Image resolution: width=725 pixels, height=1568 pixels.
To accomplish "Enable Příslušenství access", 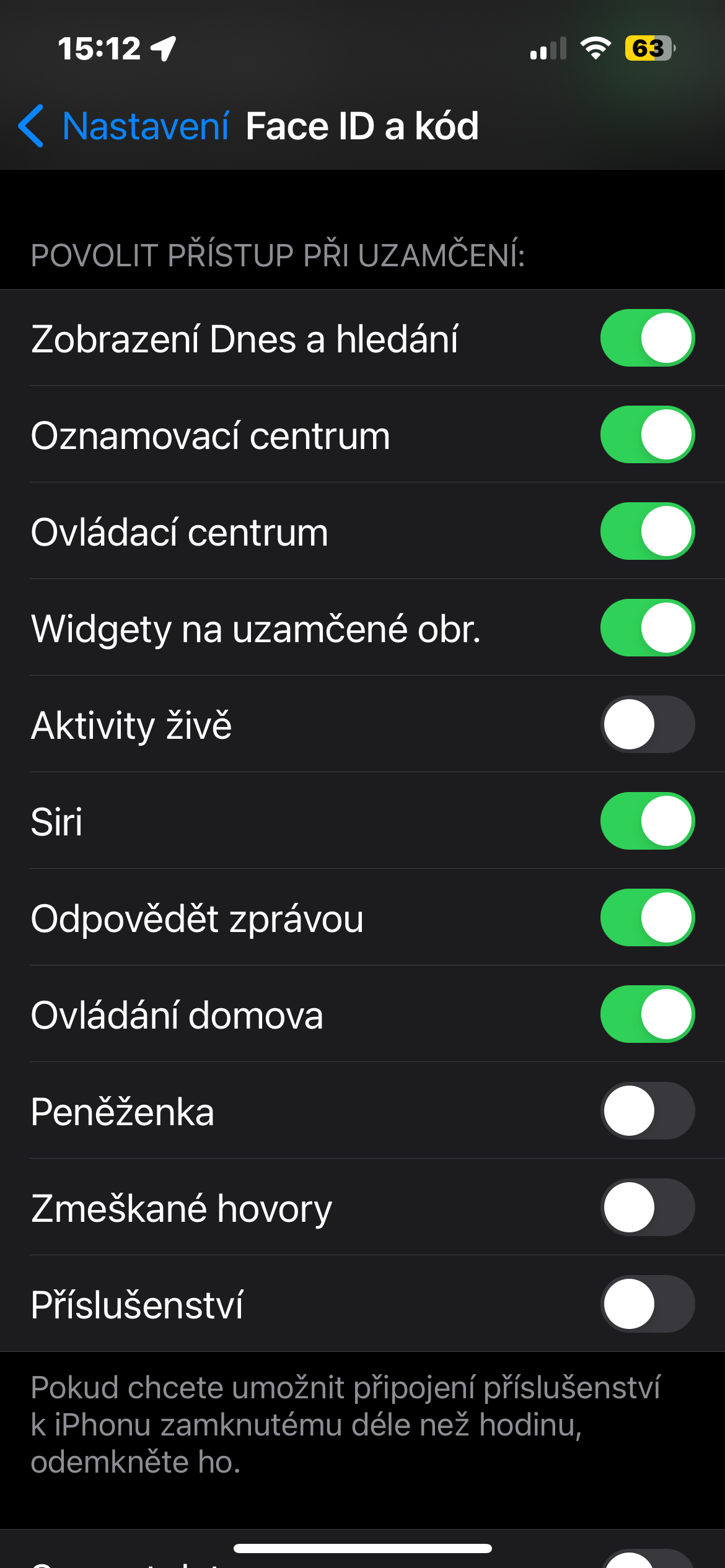I will (647, 1304).
